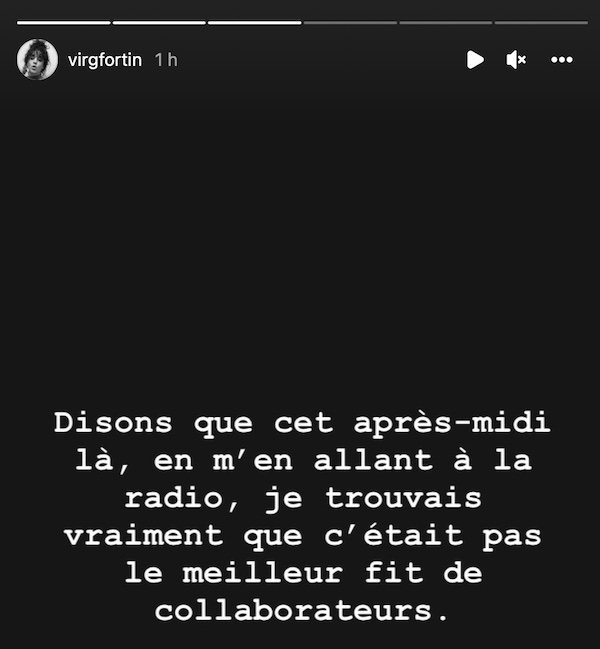Open the three-dot overflow menu
The image size is (600, 649).
pos(562,60)
